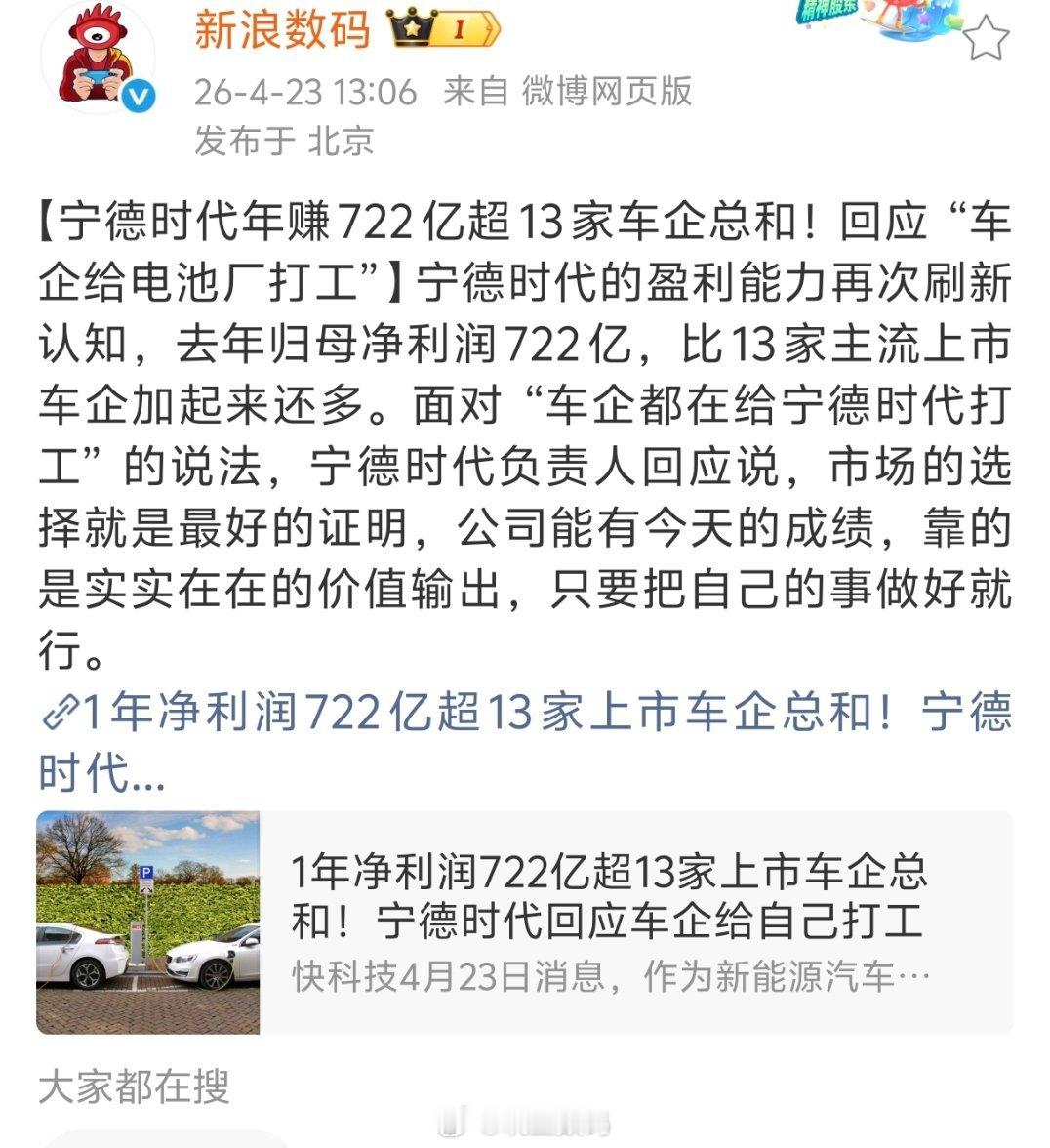This screenshot has height=1148, width=1050.
Task: Open 新浪数码's profile avatar
Action: 101,59
